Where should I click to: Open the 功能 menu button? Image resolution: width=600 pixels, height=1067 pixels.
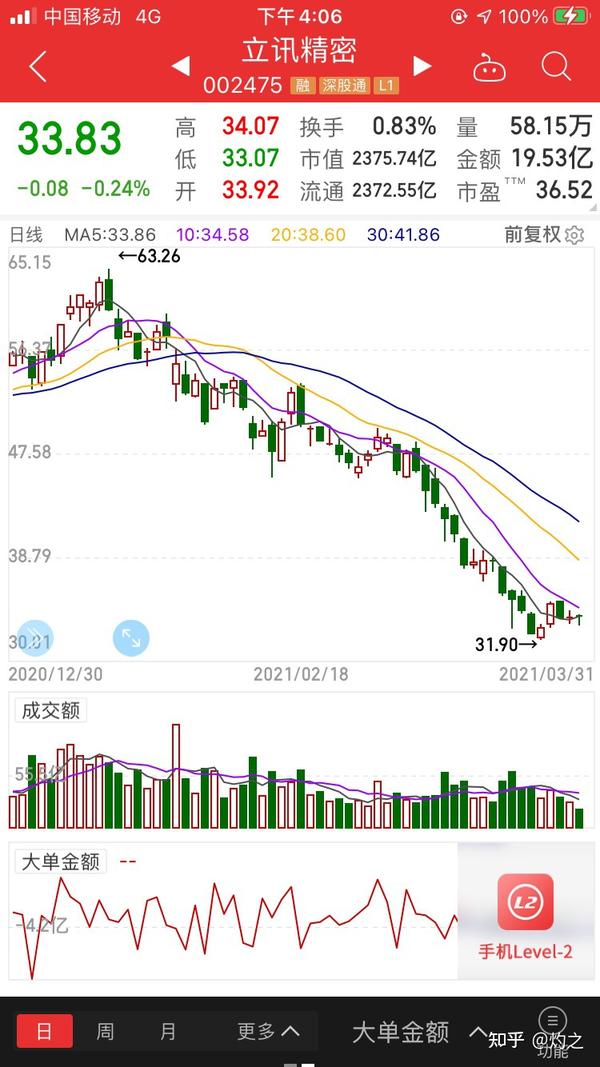(x=551, y=1031)
